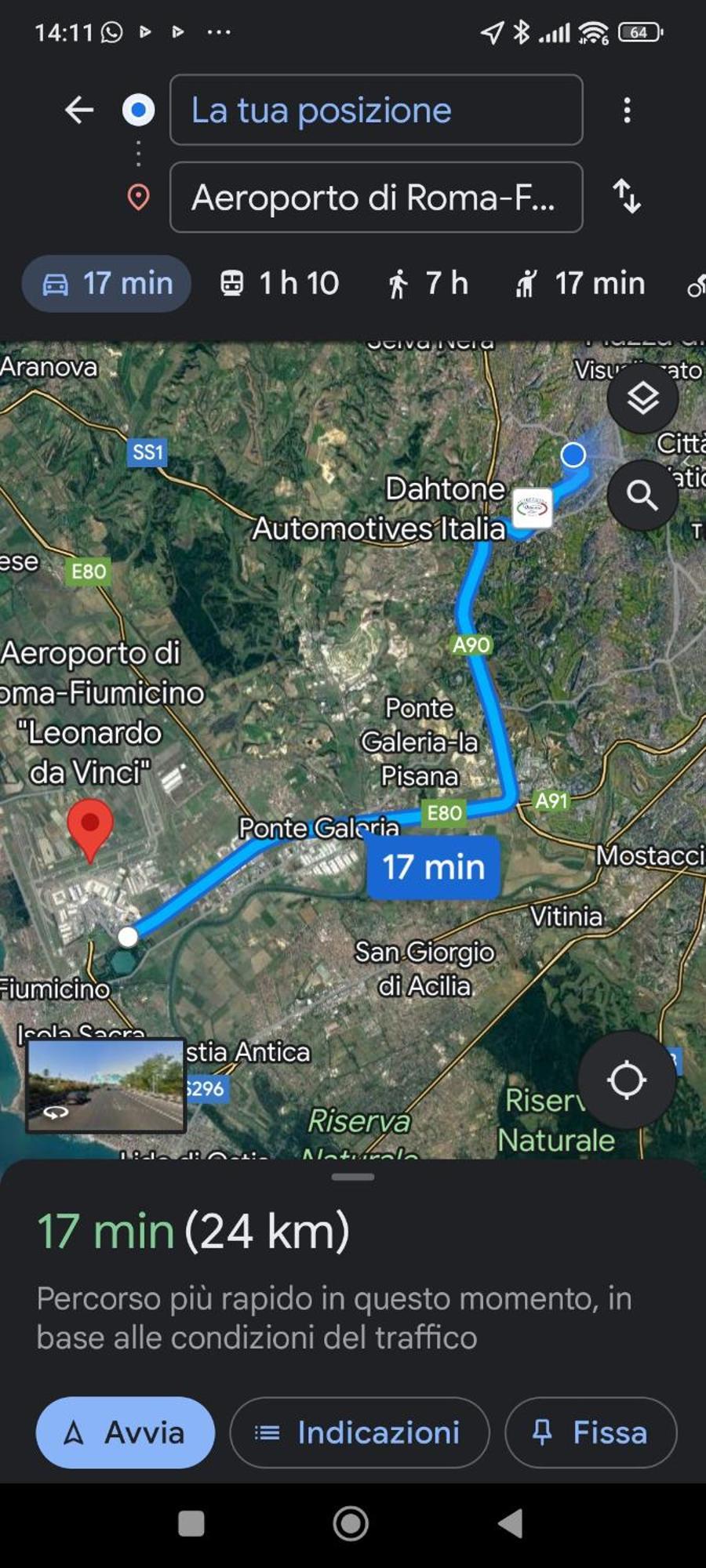The height and width of the screenshot is (1568, 706).
Task: Swap start and destination points
Action: [x=626, y=197]
